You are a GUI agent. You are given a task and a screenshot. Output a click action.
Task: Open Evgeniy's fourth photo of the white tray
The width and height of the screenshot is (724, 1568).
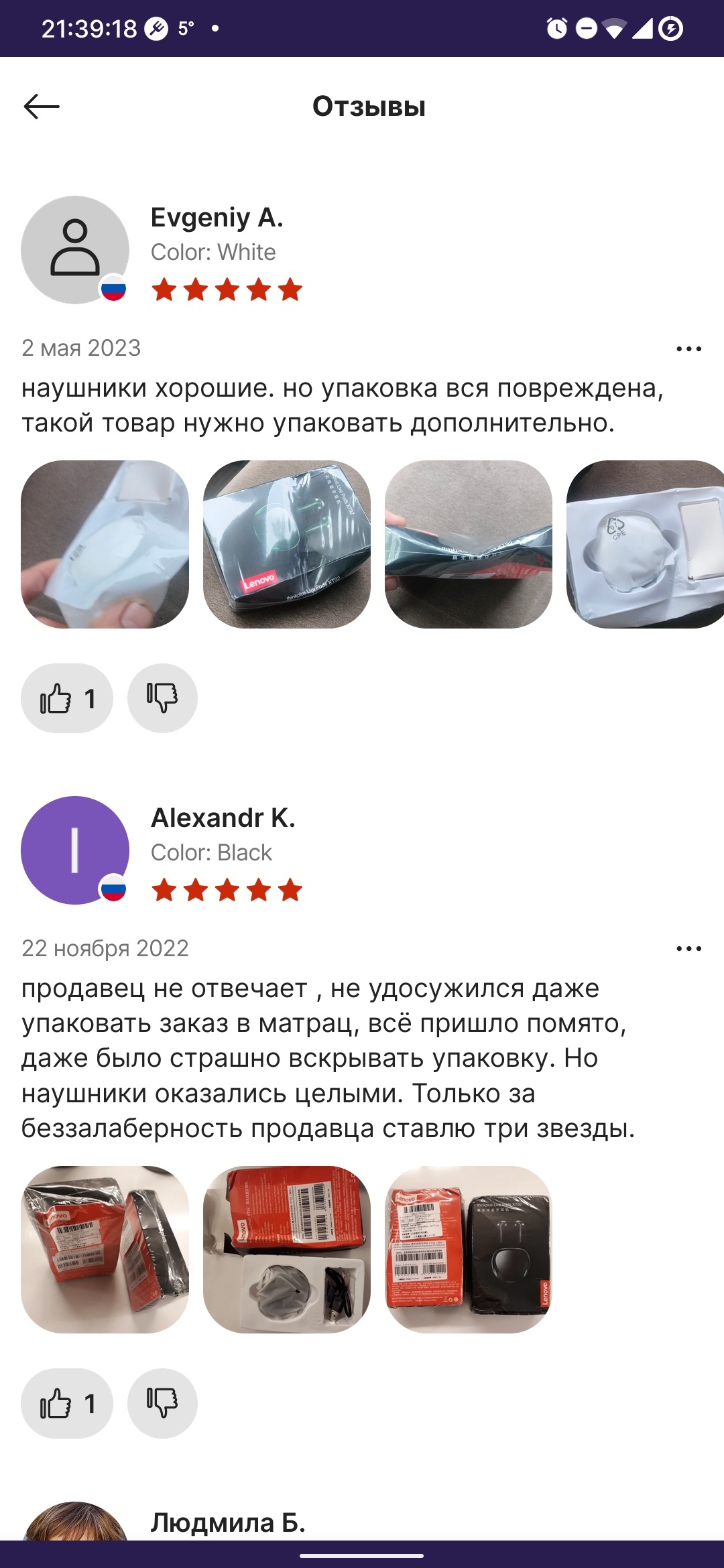pos(644,544)
